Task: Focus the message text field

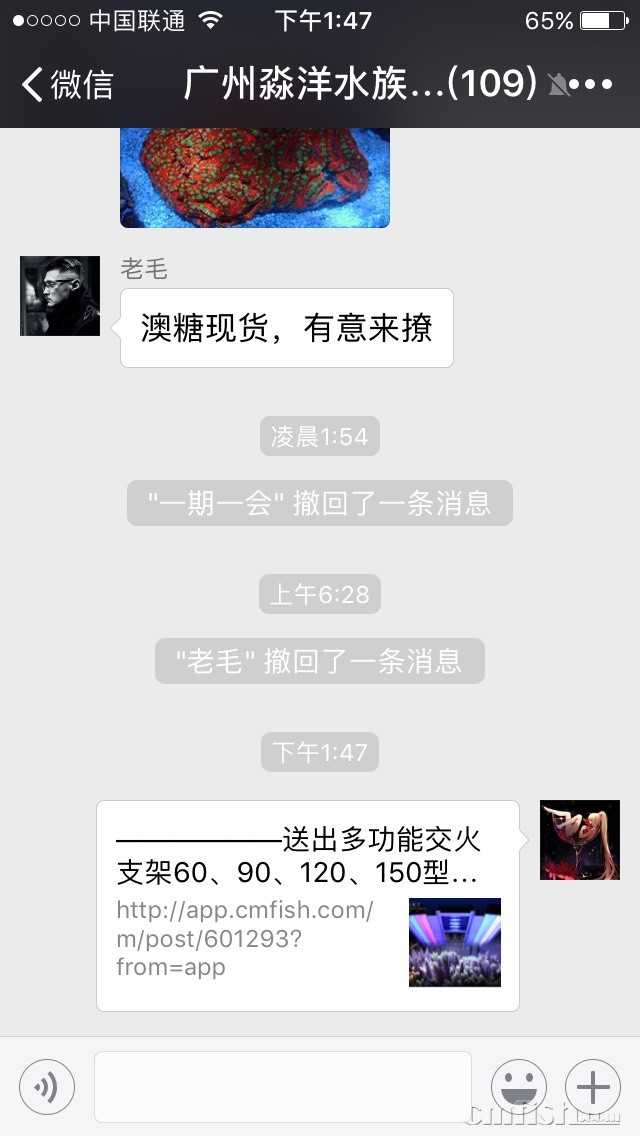Action: [282, 1086]
